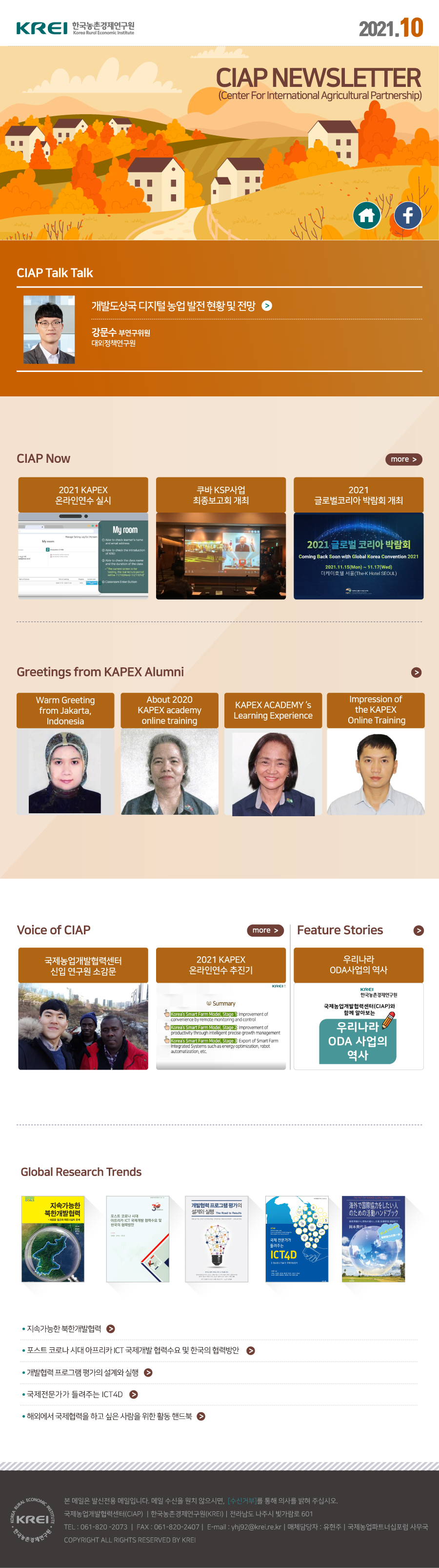Open the 지속가능한 북한개발협력 link

point(64,1328)
